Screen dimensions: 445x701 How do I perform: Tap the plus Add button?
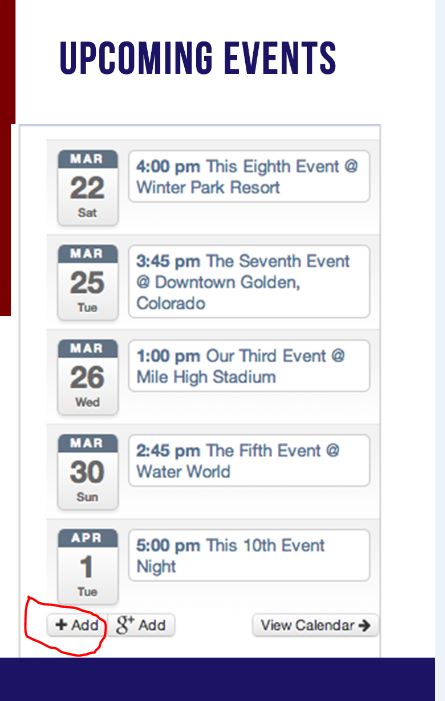[x=76, y=625]
